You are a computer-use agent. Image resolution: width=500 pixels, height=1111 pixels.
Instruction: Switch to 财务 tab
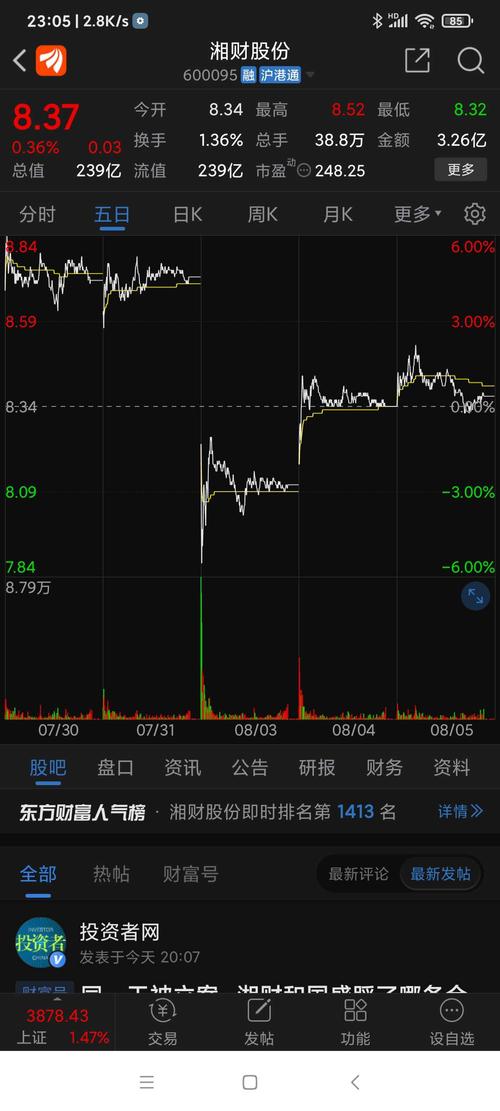pos(385,767)
